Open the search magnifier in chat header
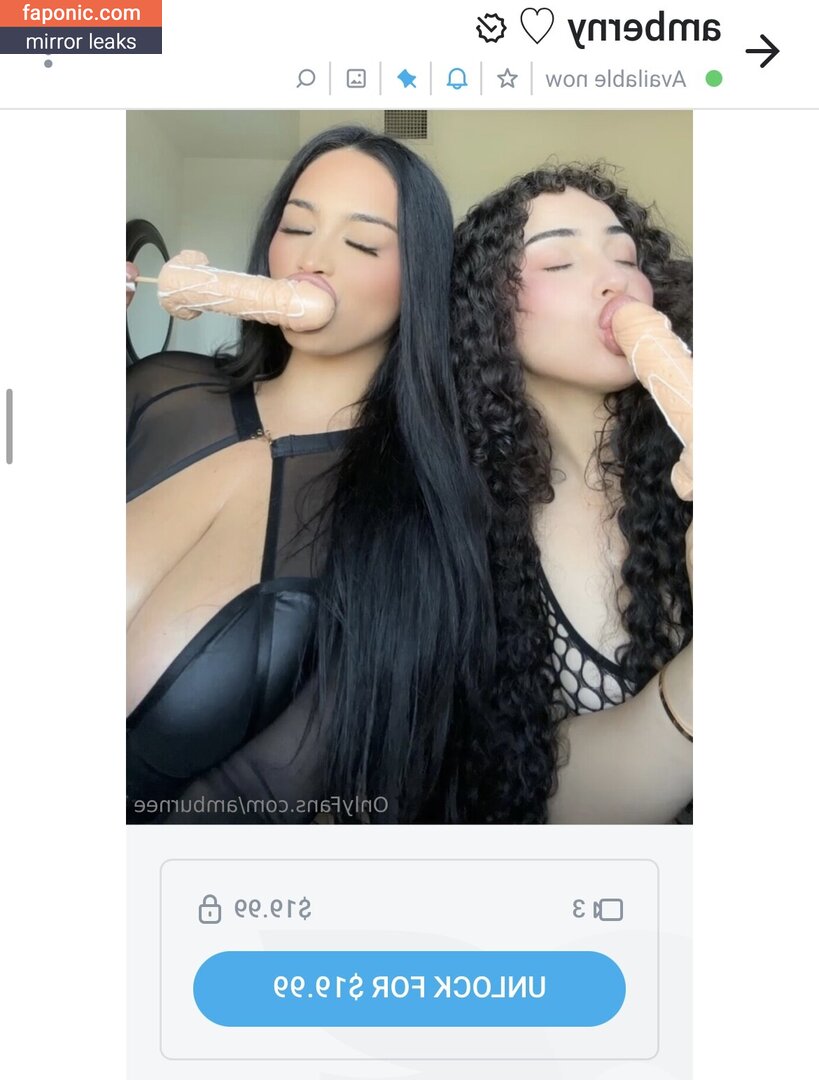 click(x=306, y=78)
